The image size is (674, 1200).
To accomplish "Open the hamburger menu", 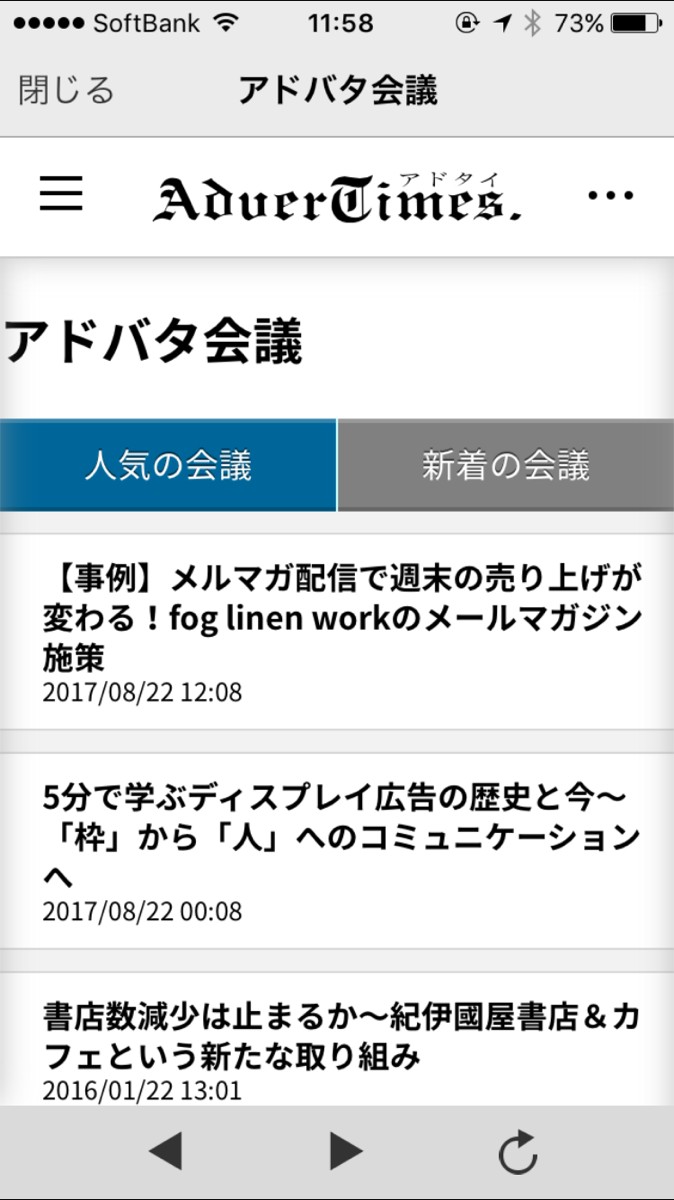I will [61, 194].
